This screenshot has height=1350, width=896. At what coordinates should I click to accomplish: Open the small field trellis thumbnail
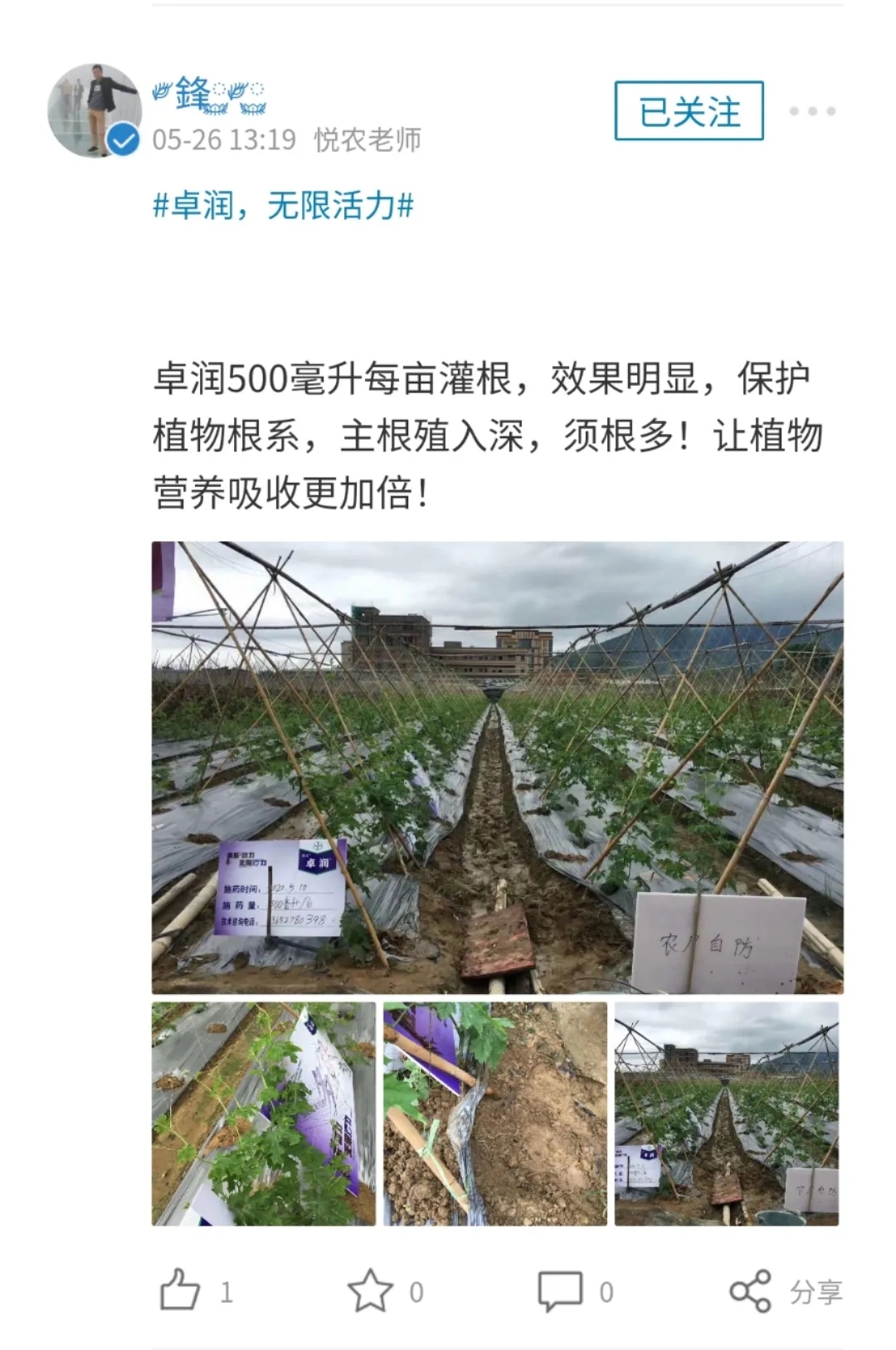click(x=727, y=1114)
